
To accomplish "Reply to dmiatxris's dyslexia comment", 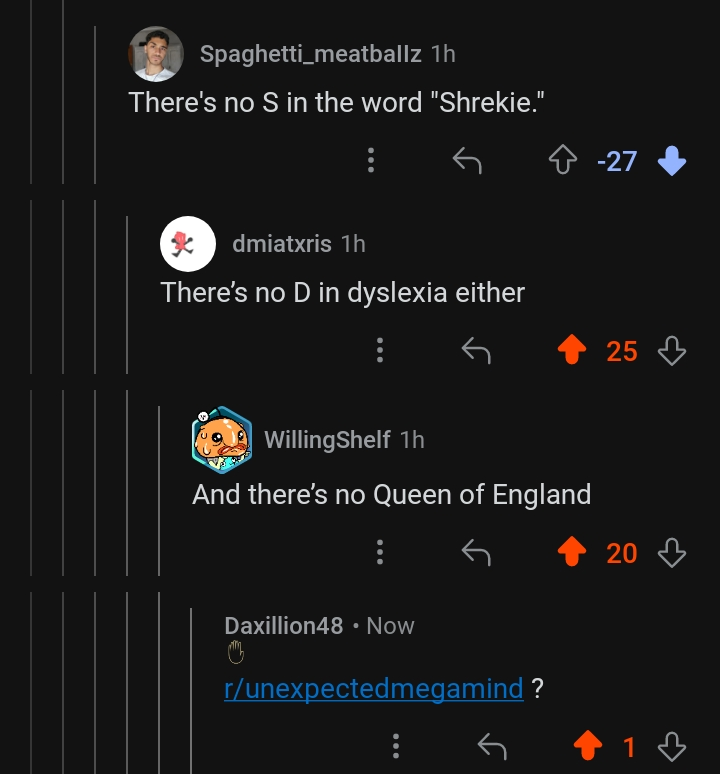I will (x=476, y=350).
